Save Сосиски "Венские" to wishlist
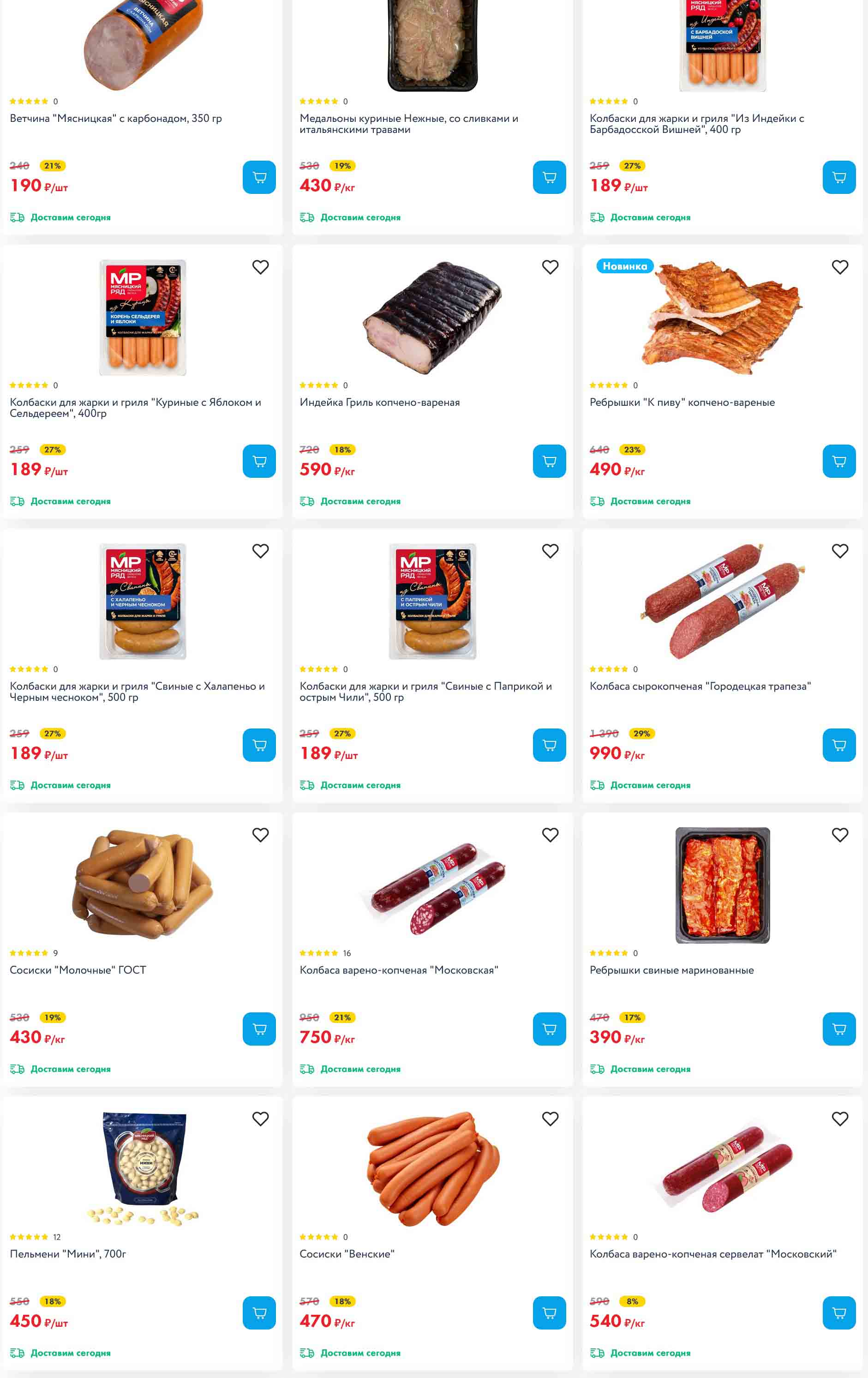Image resolution: width=868 pixels, height=1378 pixels. 551,1119
